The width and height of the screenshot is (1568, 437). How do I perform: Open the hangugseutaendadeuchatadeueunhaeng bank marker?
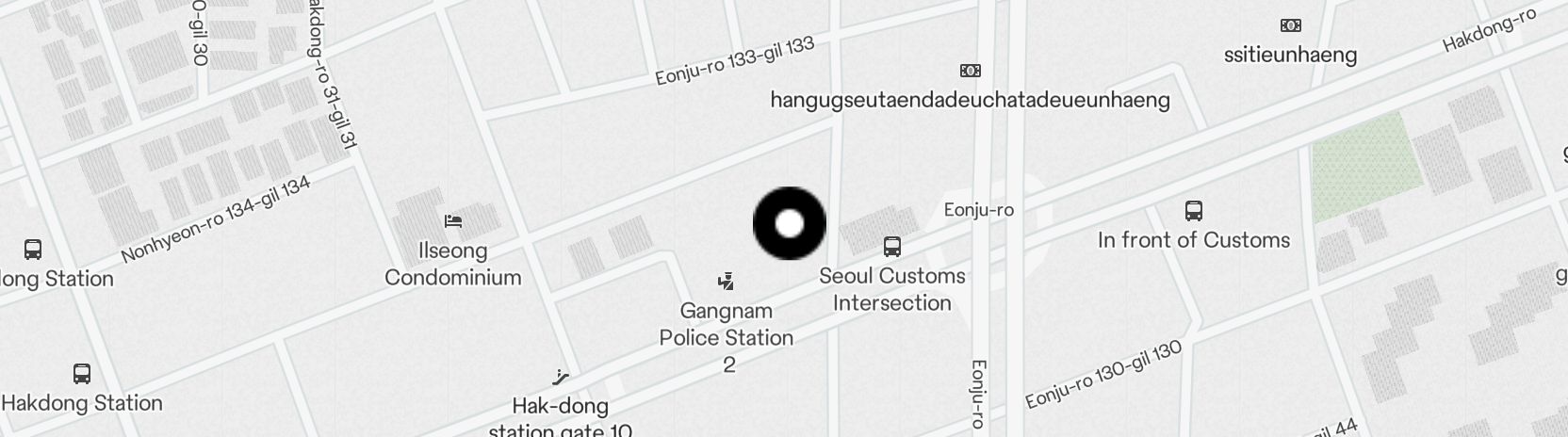970,71
